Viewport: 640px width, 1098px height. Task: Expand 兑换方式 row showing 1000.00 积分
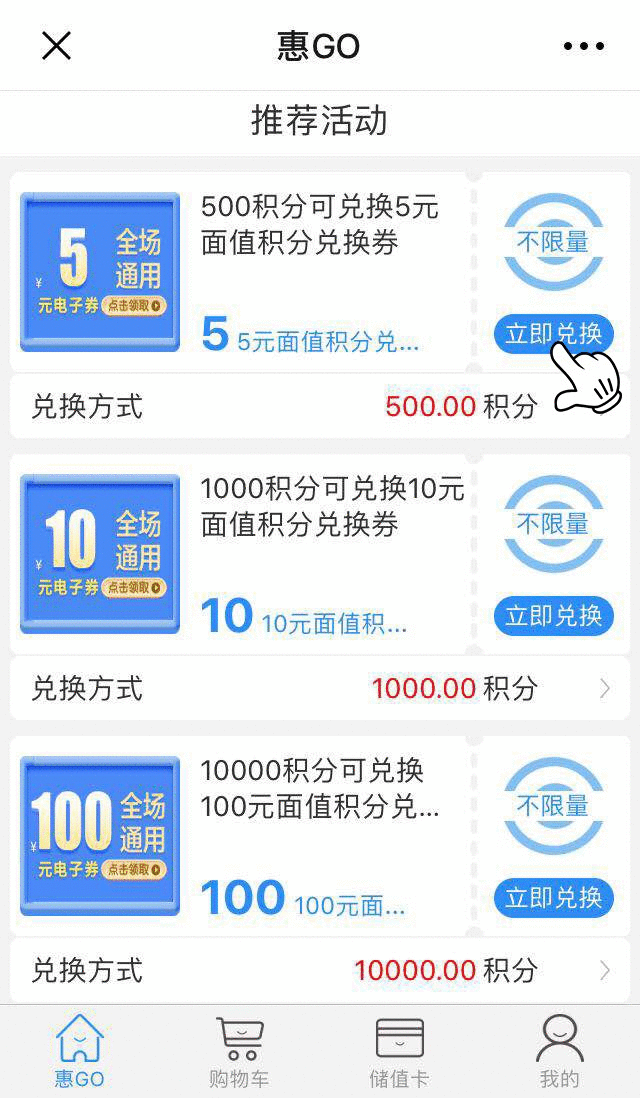[320, 688]
